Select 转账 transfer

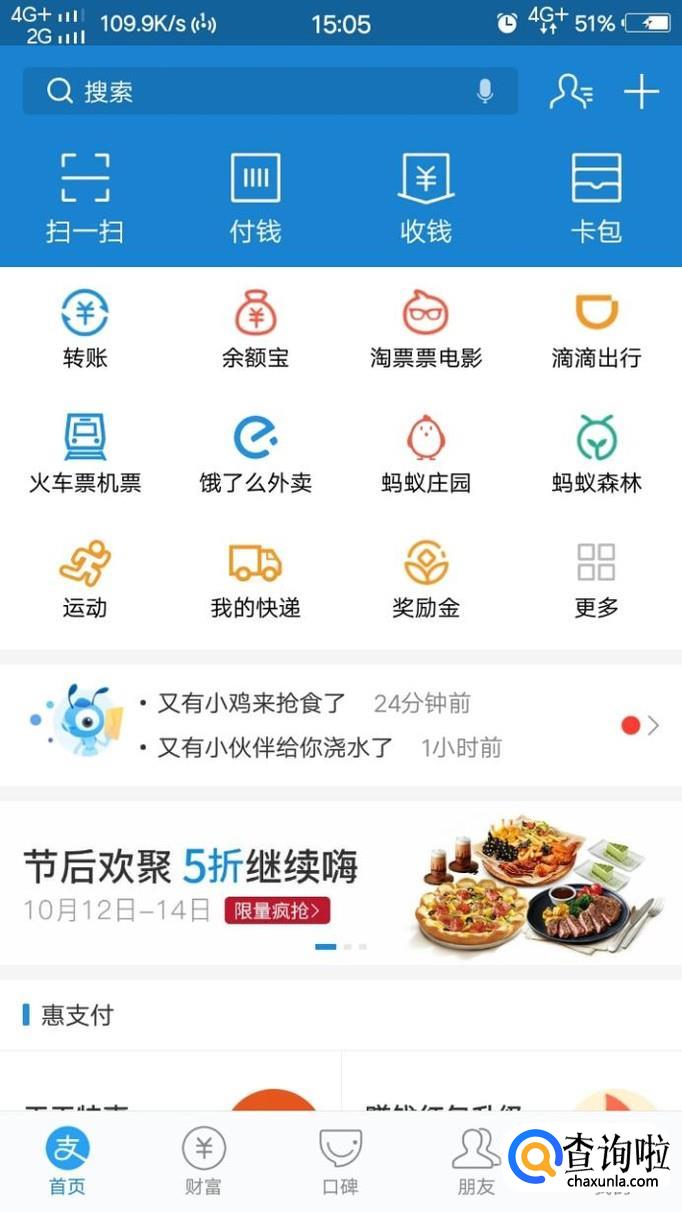(85, 330)
